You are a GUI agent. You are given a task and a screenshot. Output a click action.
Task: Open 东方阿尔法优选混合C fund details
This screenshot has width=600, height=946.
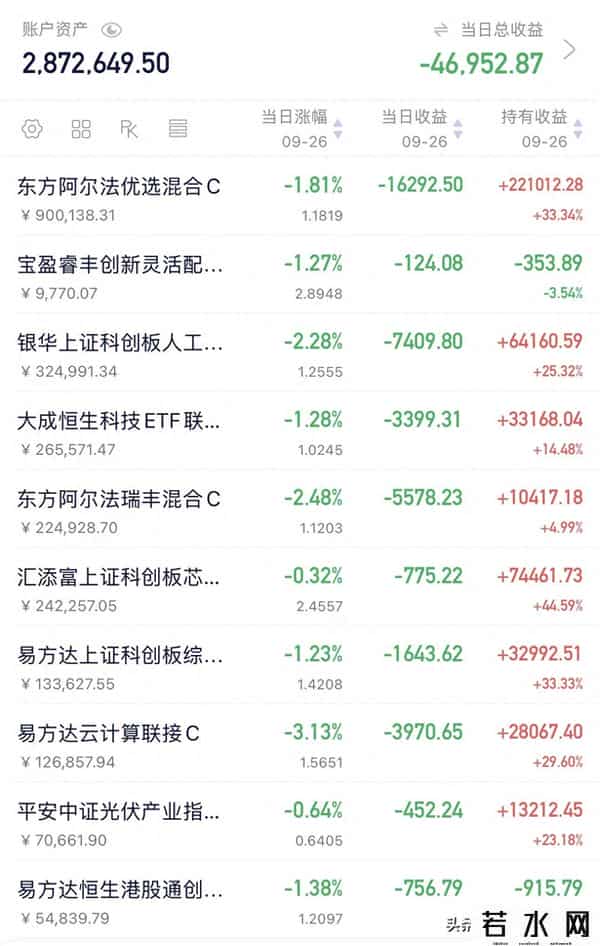(x=120, y=186)
